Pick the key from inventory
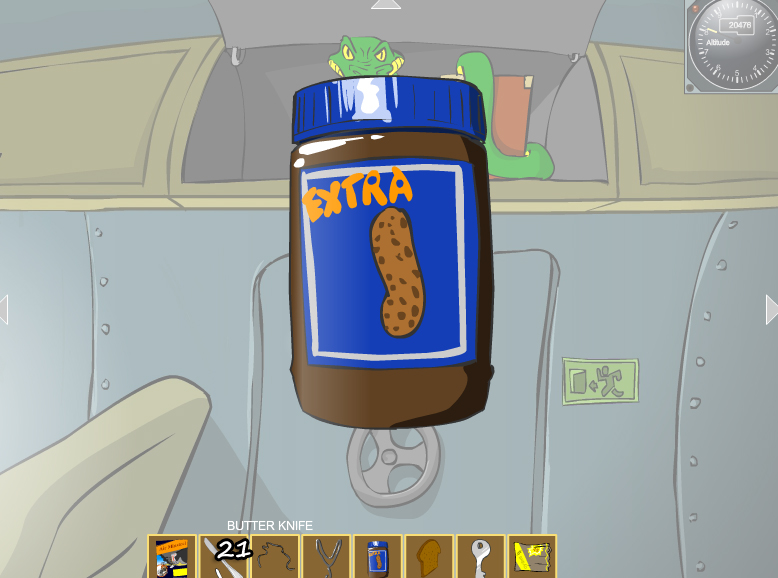This screenshot has height=578, width=778. [480, 557]
